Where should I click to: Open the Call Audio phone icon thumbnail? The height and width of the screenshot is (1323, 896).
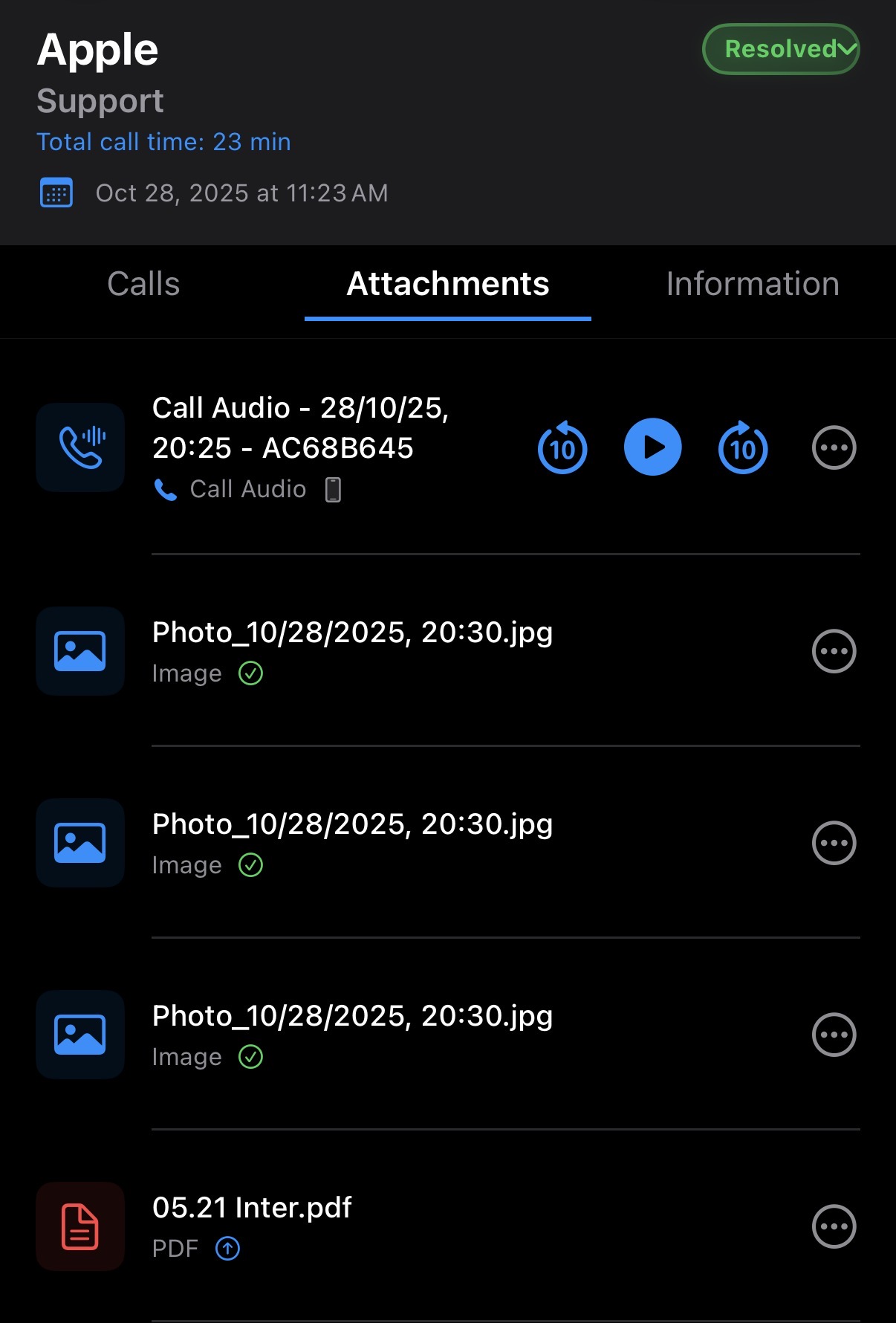pos(79,447)
